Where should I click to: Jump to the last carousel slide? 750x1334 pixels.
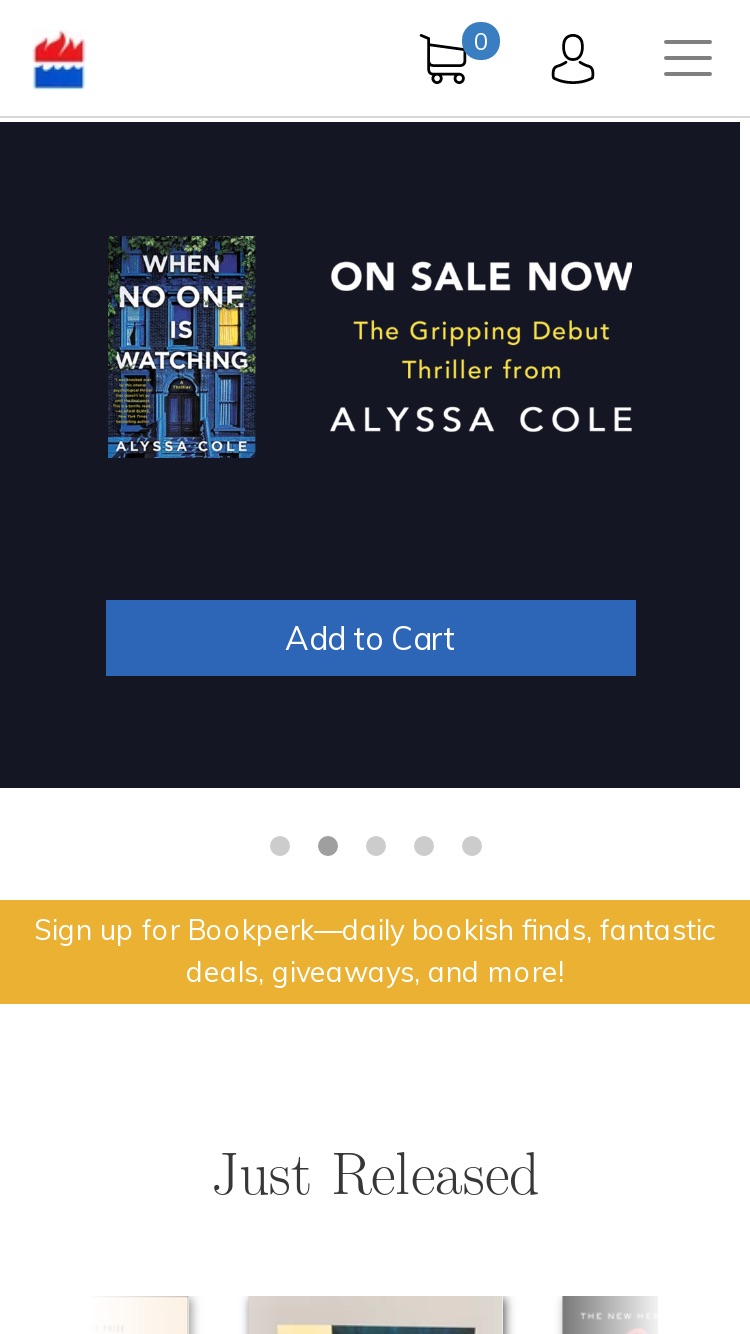point(472,846)
